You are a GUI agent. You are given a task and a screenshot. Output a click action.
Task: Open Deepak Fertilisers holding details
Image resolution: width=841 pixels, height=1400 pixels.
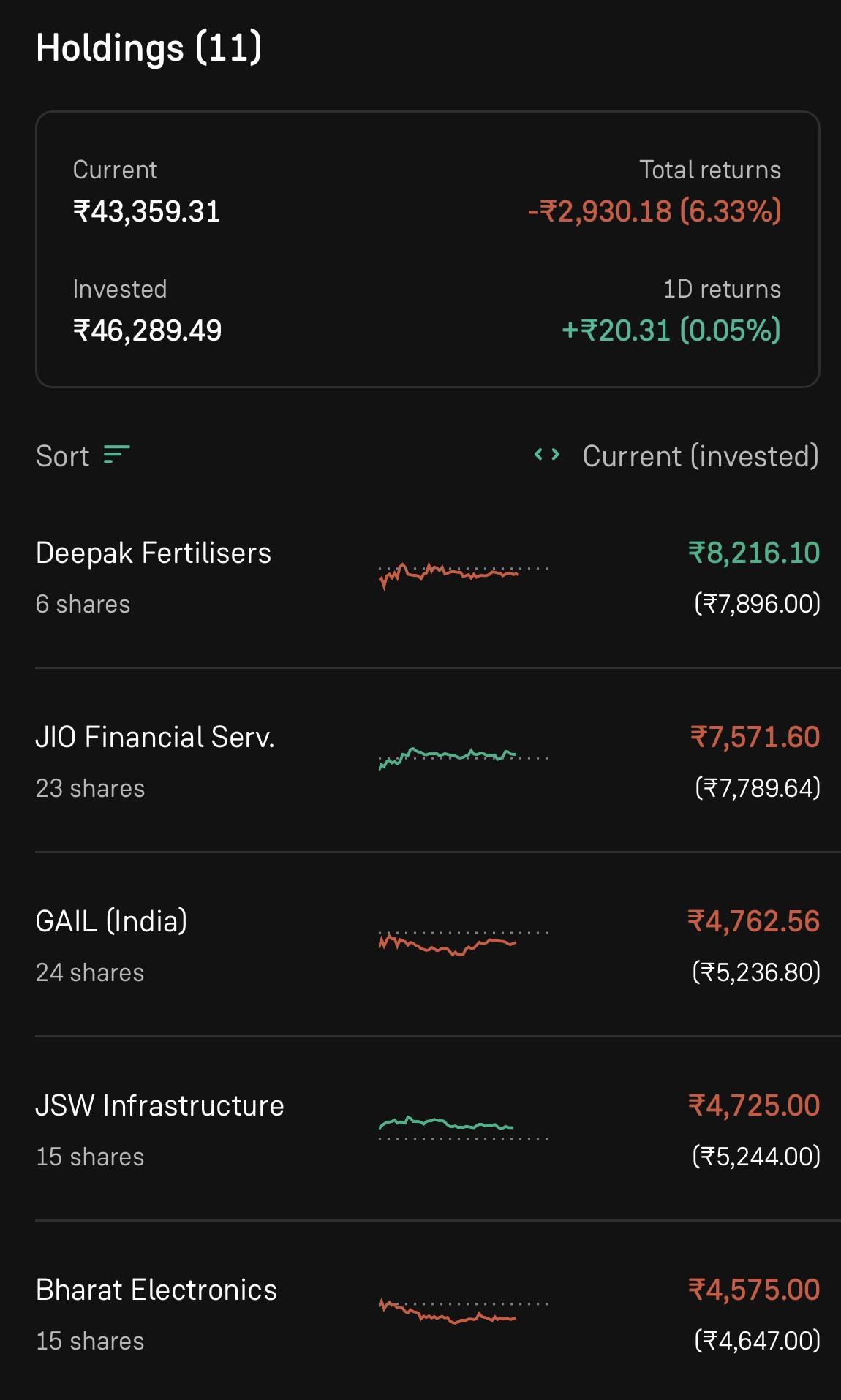(x=154, y=553)
